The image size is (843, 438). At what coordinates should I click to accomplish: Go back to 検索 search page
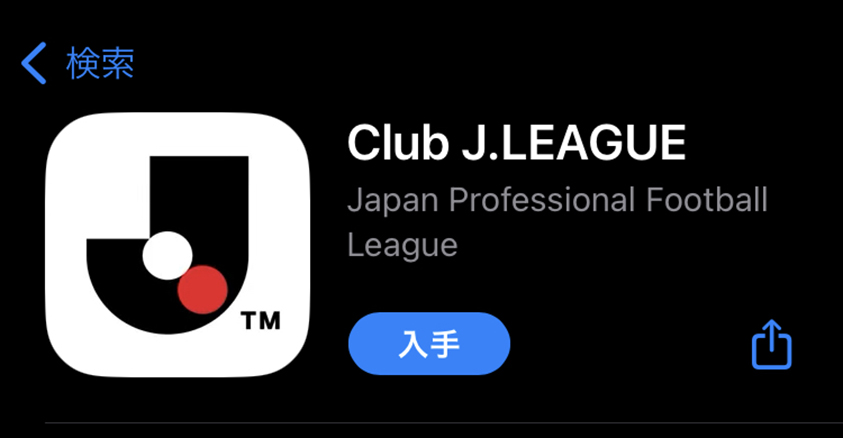(x=78, y=63)
